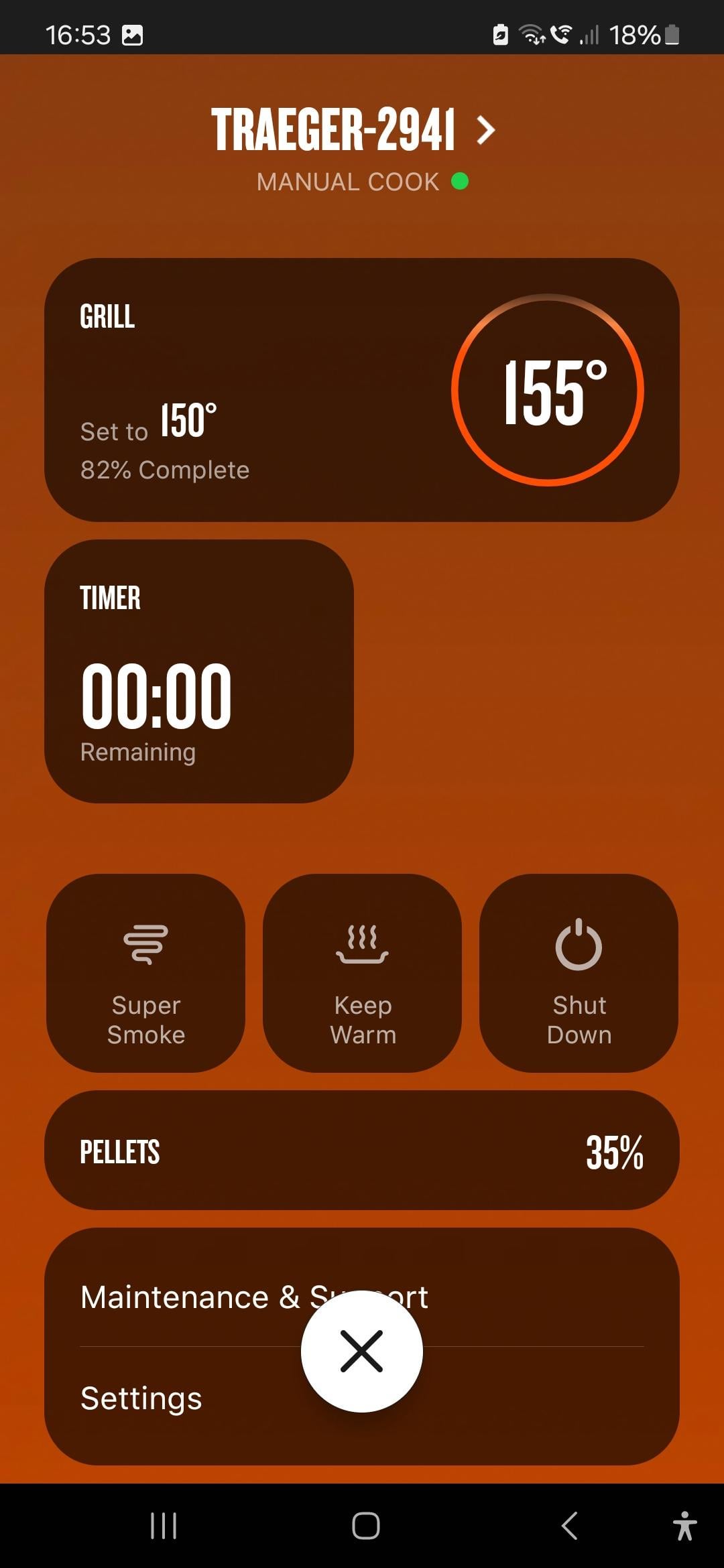Screen dimensions: 724x1568
Task: Go back using the system back button
Action: tap(569, 1526)
